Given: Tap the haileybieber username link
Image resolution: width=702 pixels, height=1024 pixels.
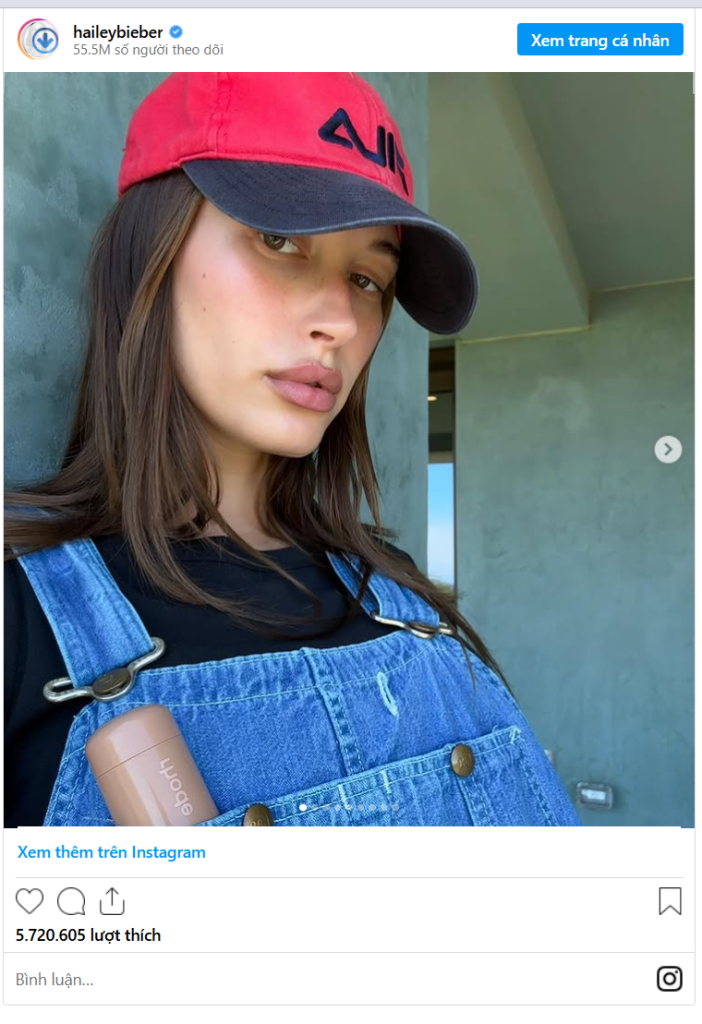Looking at the screenshot, I should [118, 31].
